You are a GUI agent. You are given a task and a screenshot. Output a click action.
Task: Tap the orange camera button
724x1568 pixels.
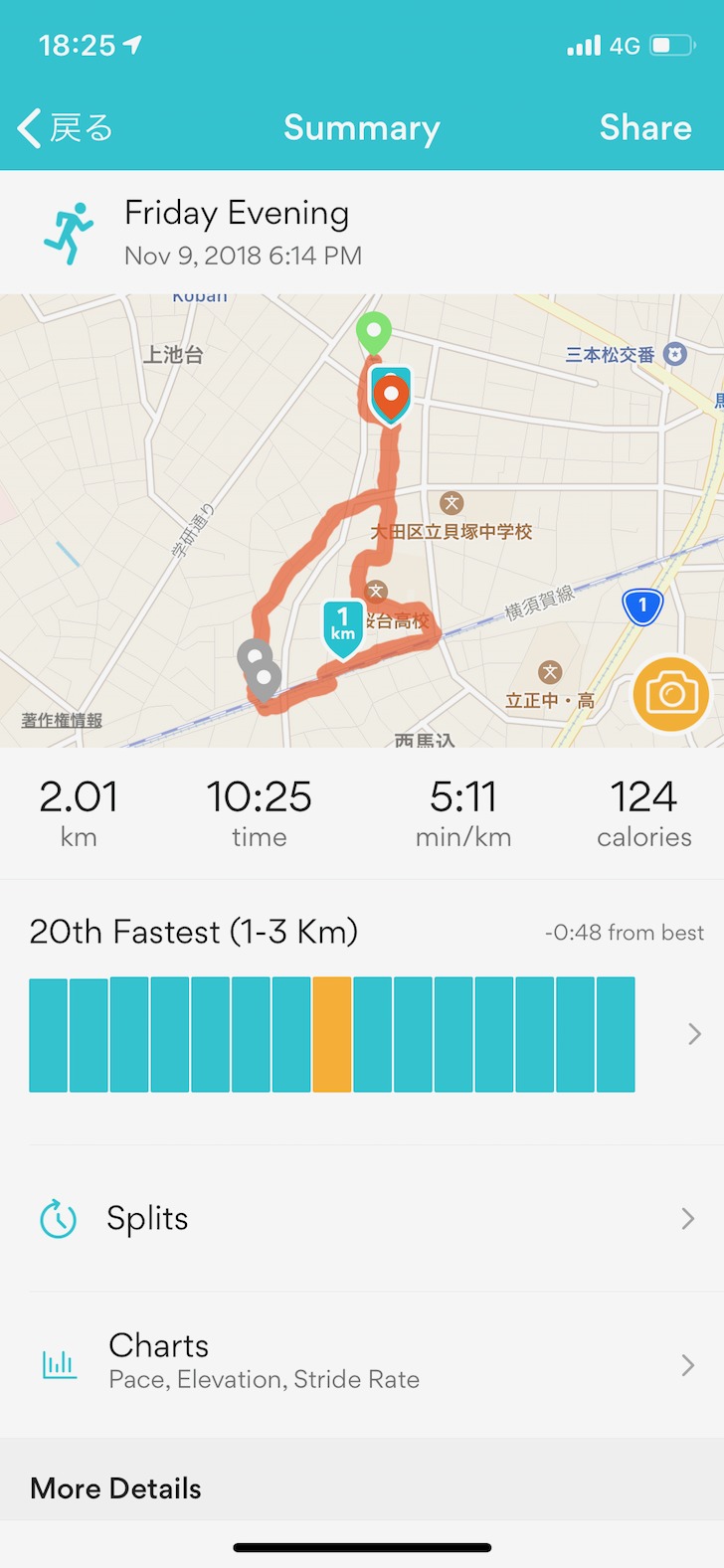(x=671, y=693)
